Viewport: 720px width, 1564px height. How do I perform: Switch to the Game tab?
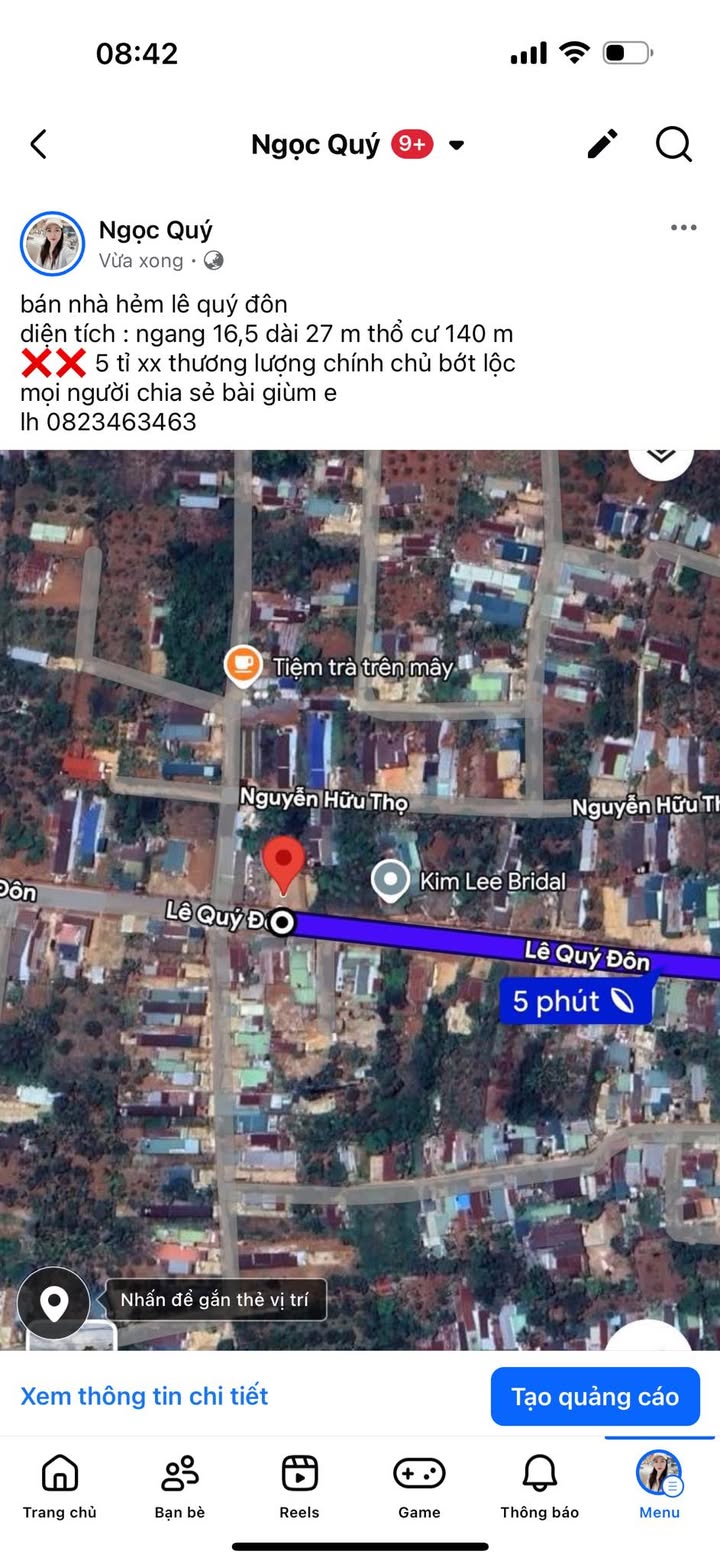419,1486
